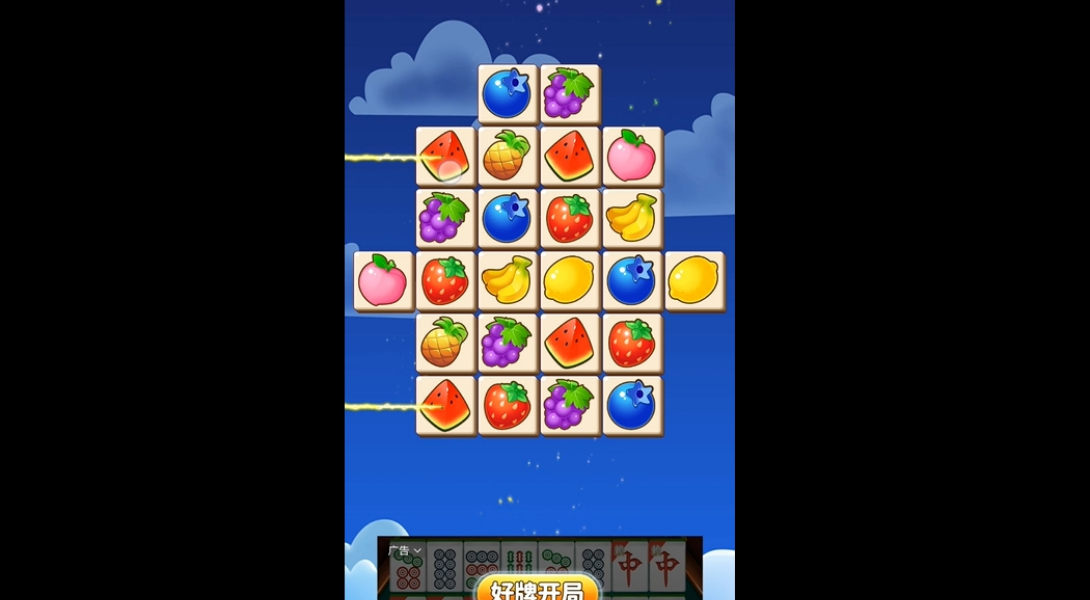
Task: Select the pineapple tile between two watermelons
Action: click(507, 155)
